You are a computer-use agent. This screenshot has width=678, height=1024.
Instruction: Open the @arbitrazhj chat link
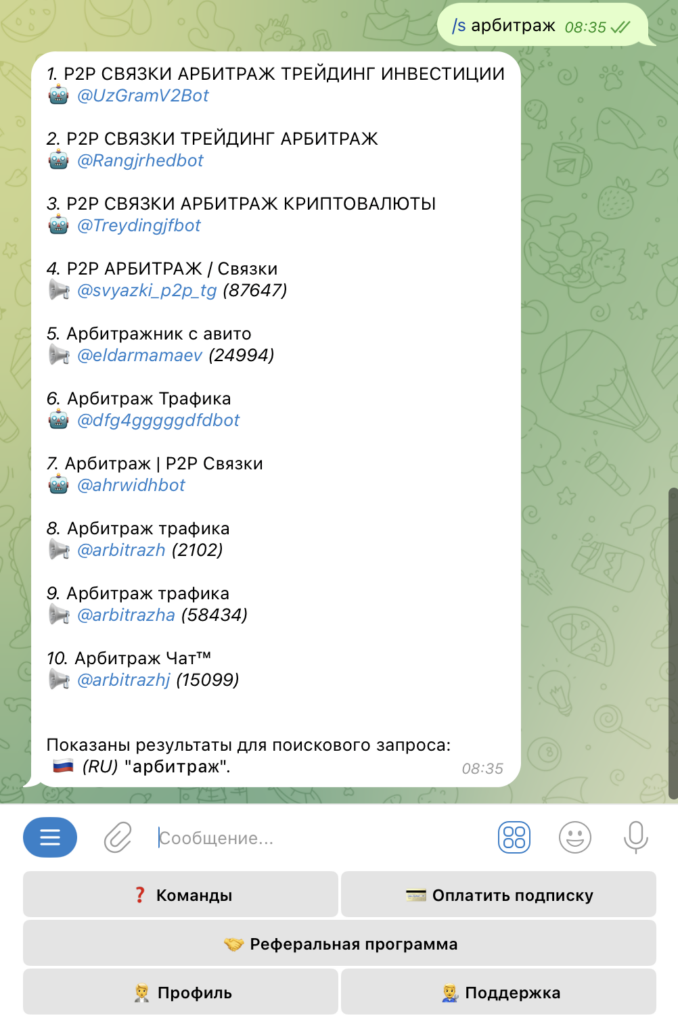[124, 680]
